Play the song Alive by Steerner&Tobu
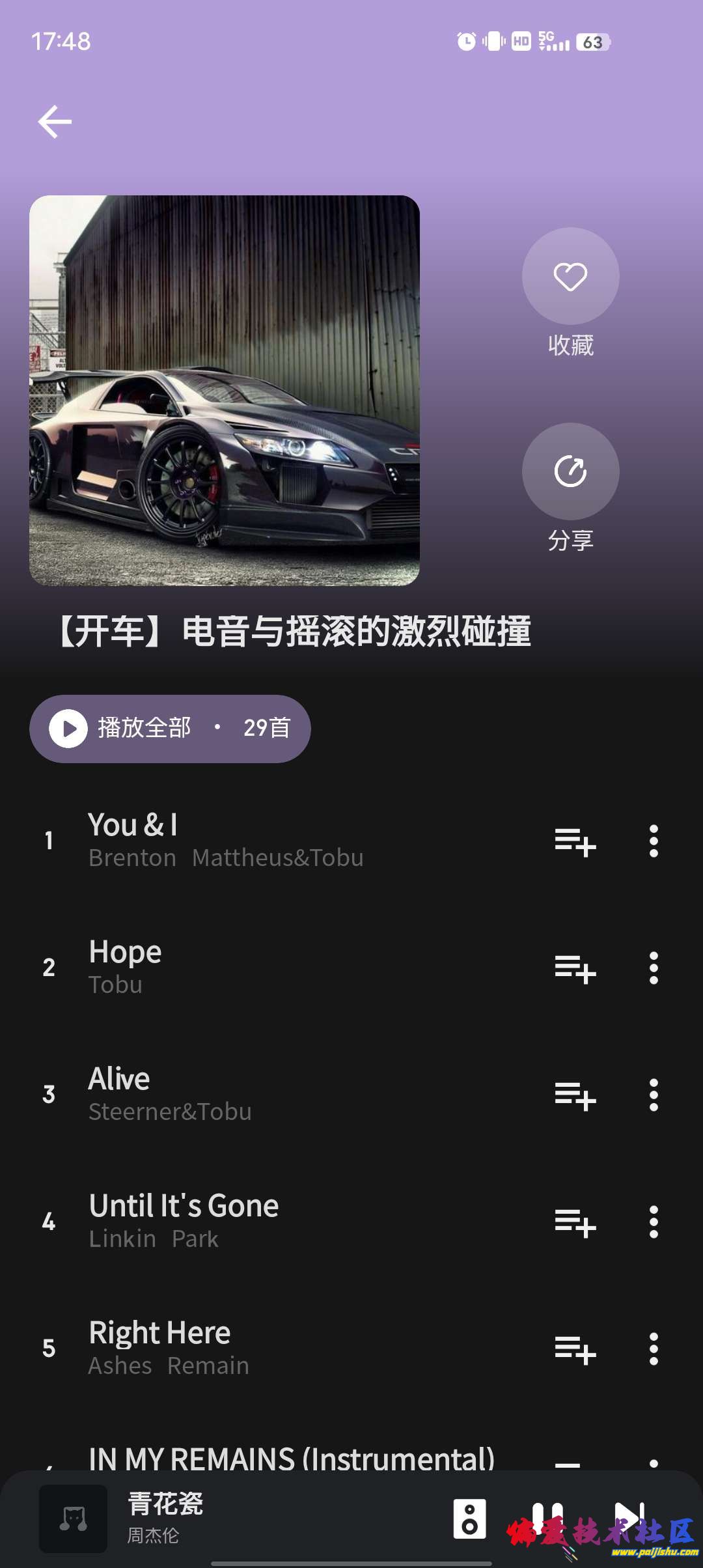Image resolution: width=703 pixels, height=1568 pixels. pos(260,1095)
